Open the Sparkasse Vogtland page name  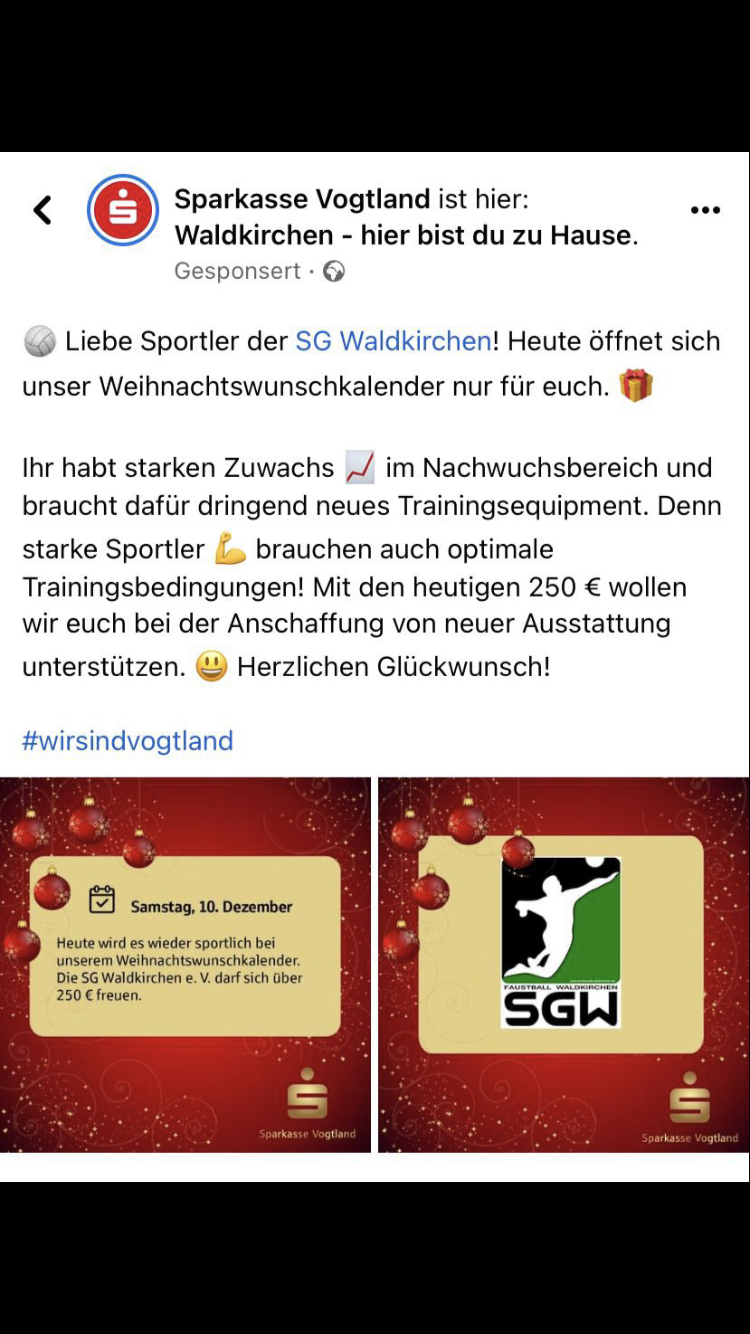(x=302, y=199)
